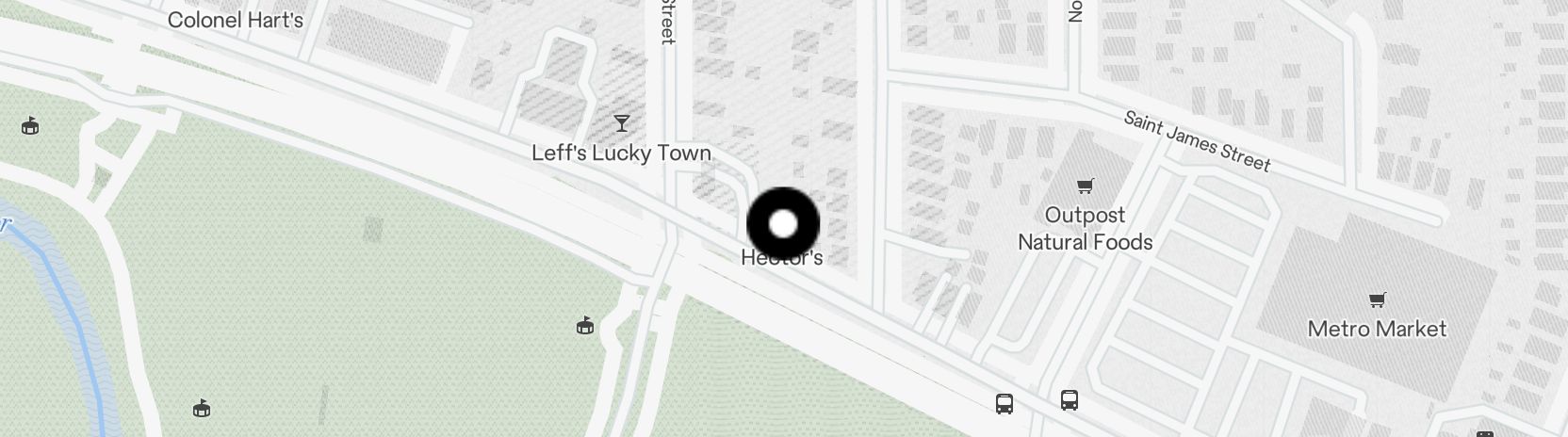Tap the black location pin at Hector's

point(783,224)
